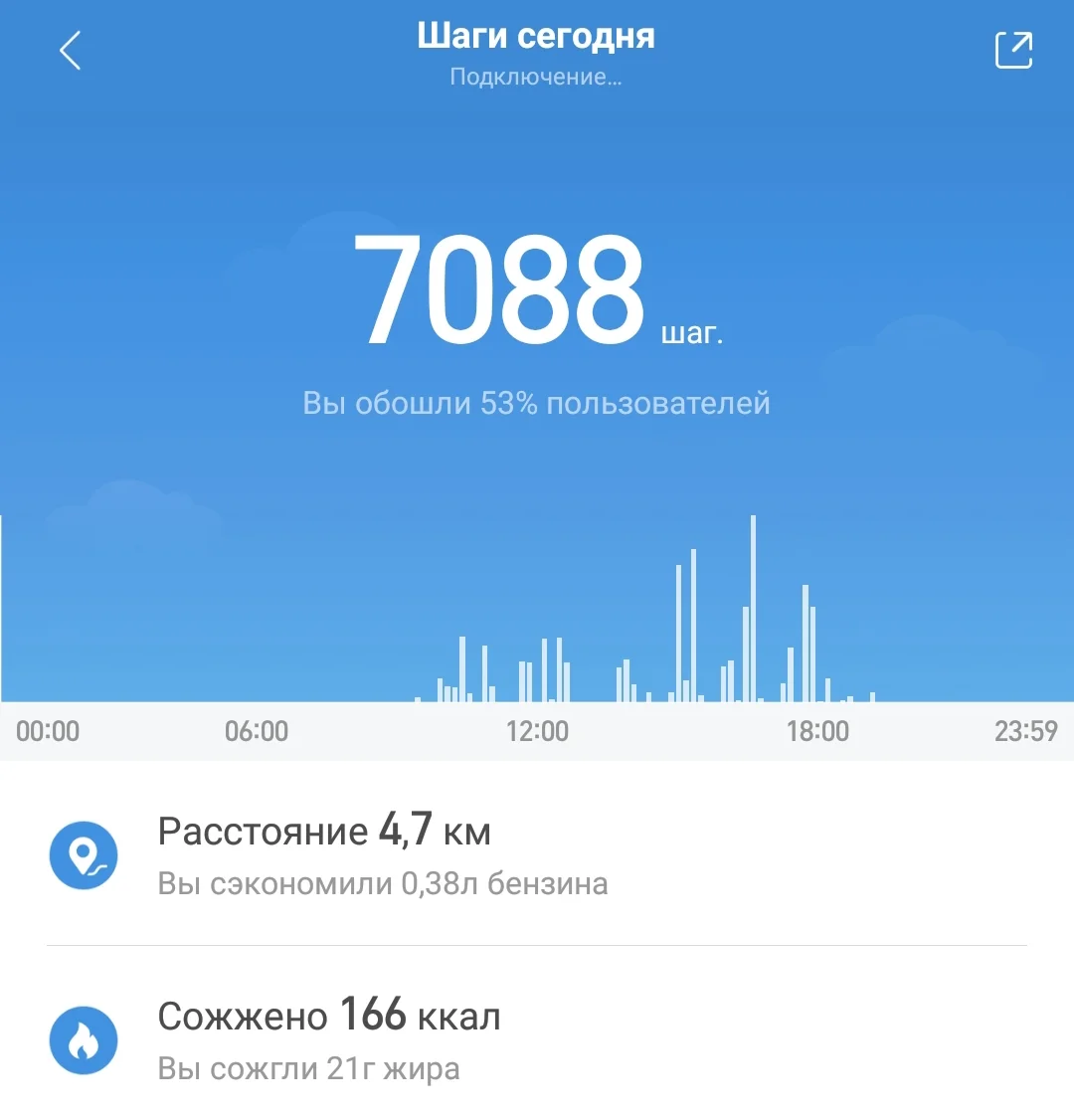This screenshot has height=1120, width=1074.
Task: Tap the Подключение status text
Action: coord(537,78)
